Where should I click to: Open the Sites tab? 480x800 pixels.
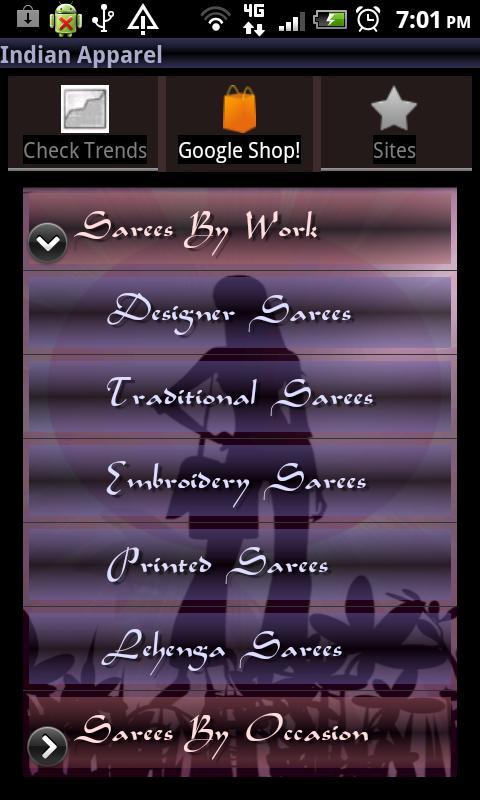[x=396, y=123]
